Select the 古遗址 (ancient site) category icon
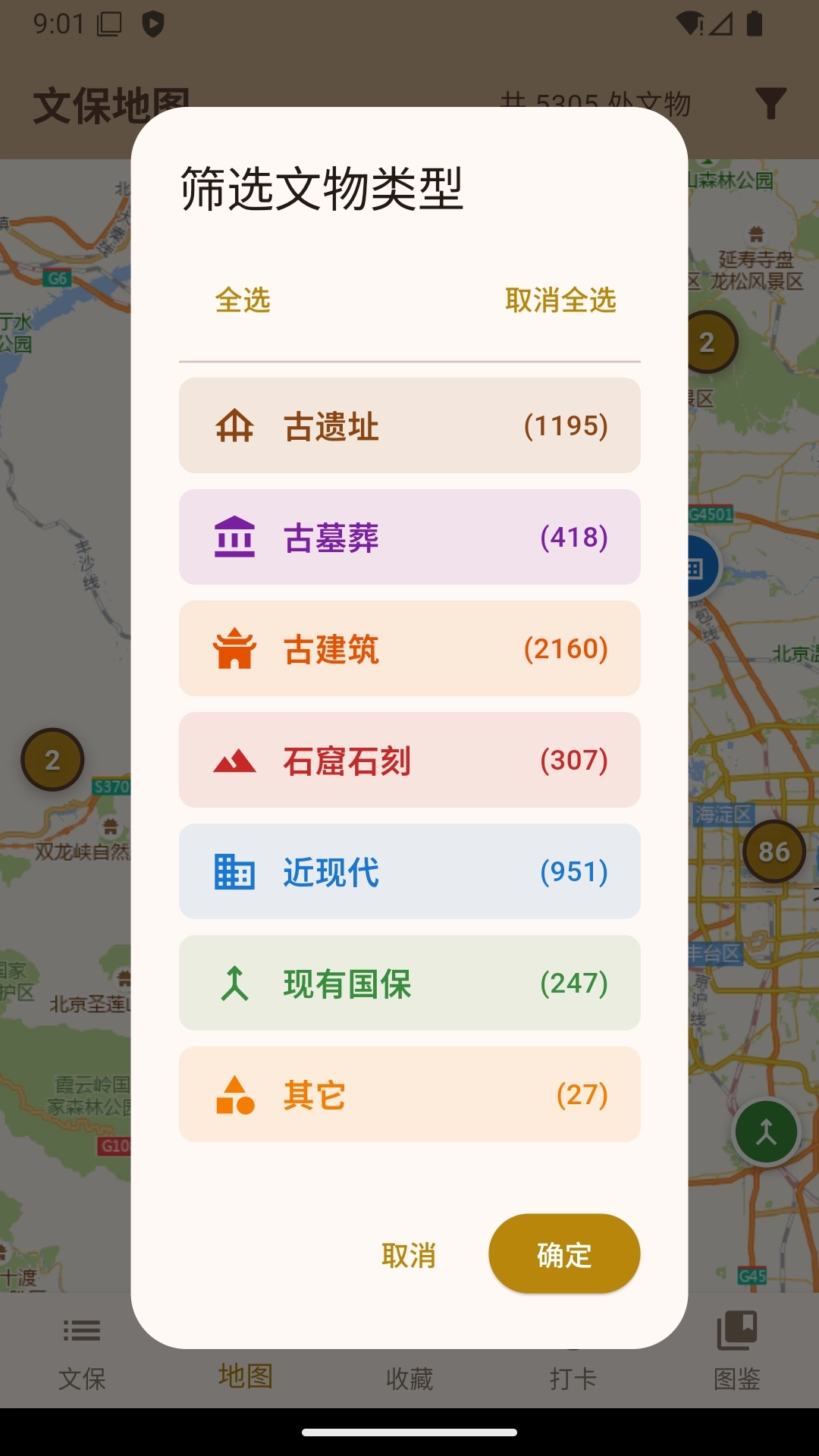The width and height of the screenshot is (819, 1456). click(234, 425)
